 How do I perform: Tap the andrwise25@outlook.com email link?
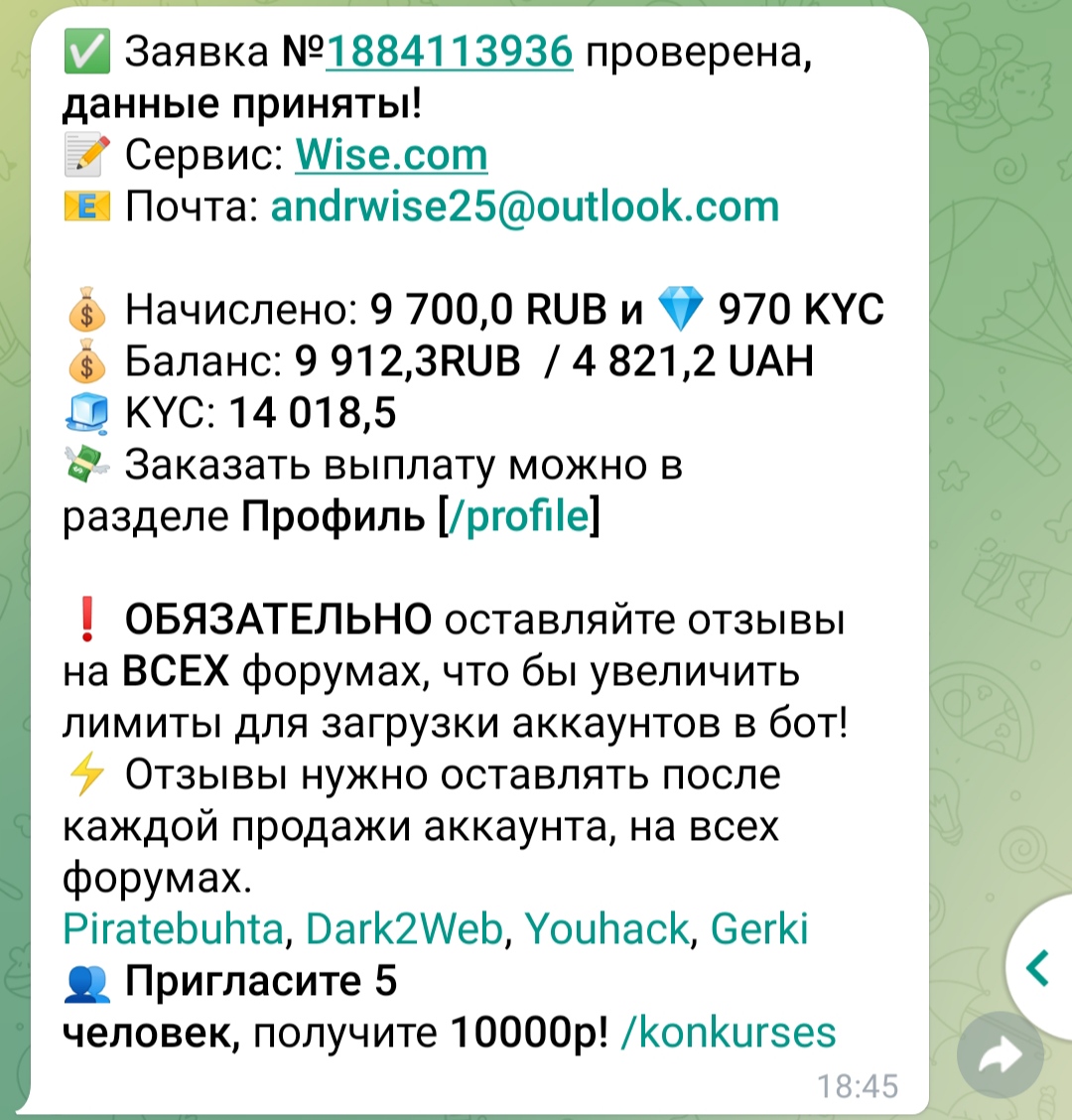click(x=524, y=207)
